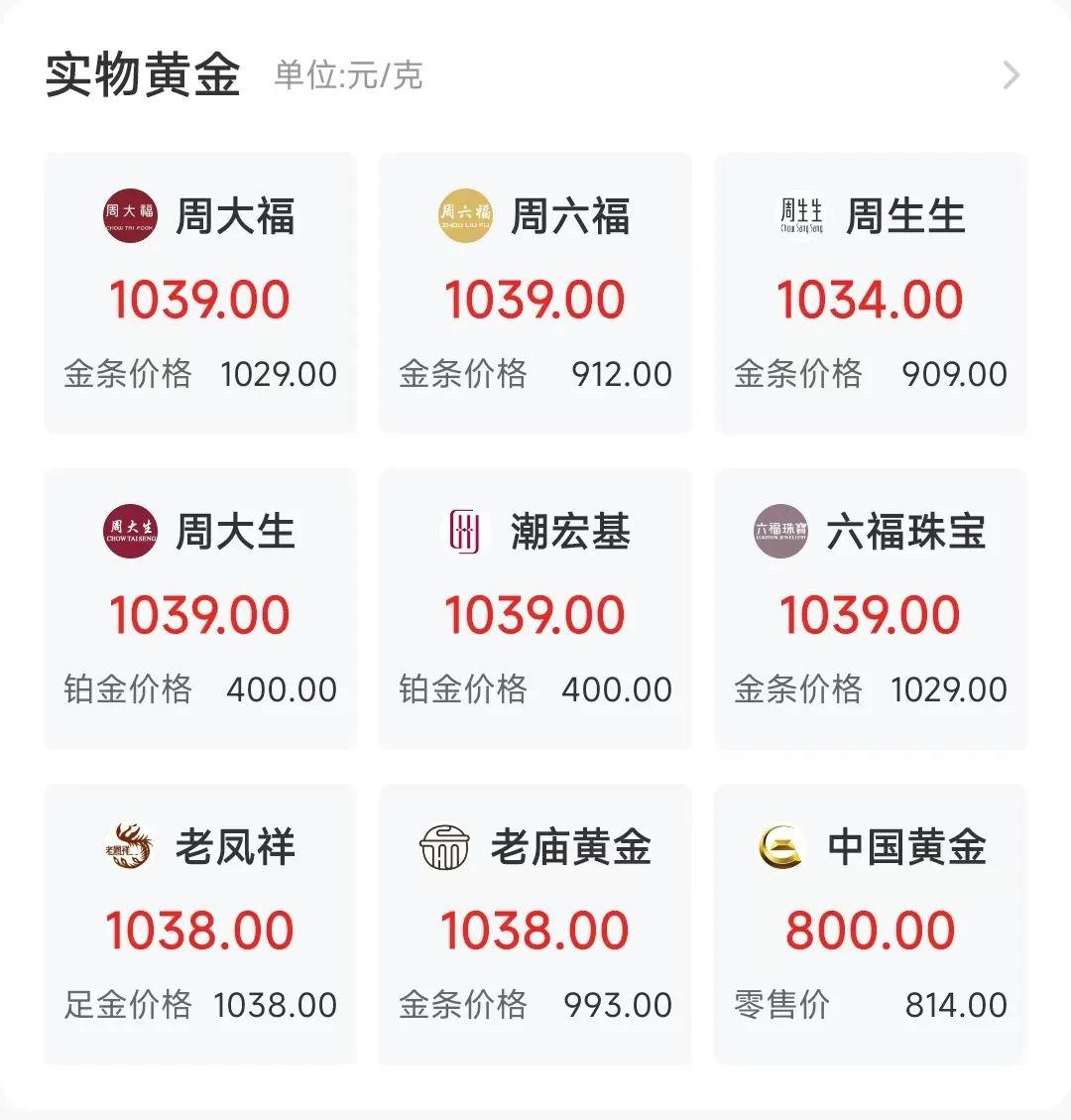View 周生生 gold price details
The height and width of the screenshot is (1120, 1071).
[870, 294]
